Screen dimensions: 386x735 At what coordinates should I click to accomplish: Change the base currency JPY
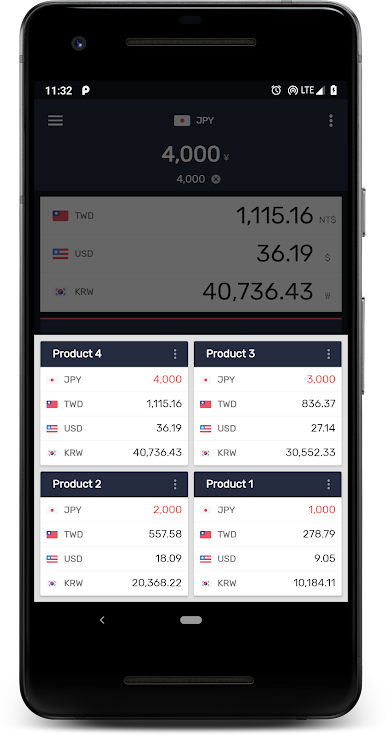click(x=194, y=120)
